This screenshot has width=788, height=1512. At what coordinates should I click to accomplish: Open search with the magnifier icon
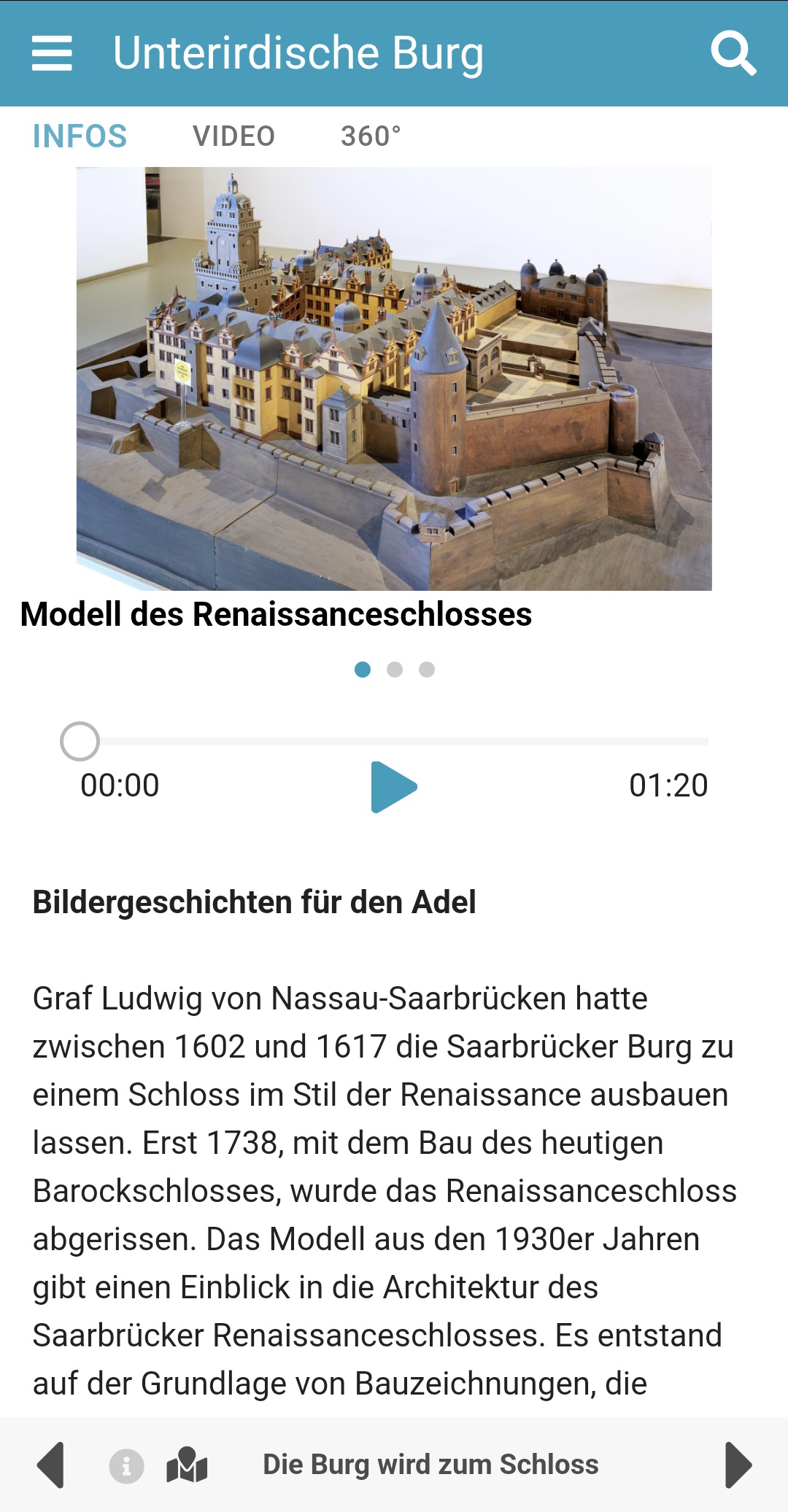click(733, 53)
